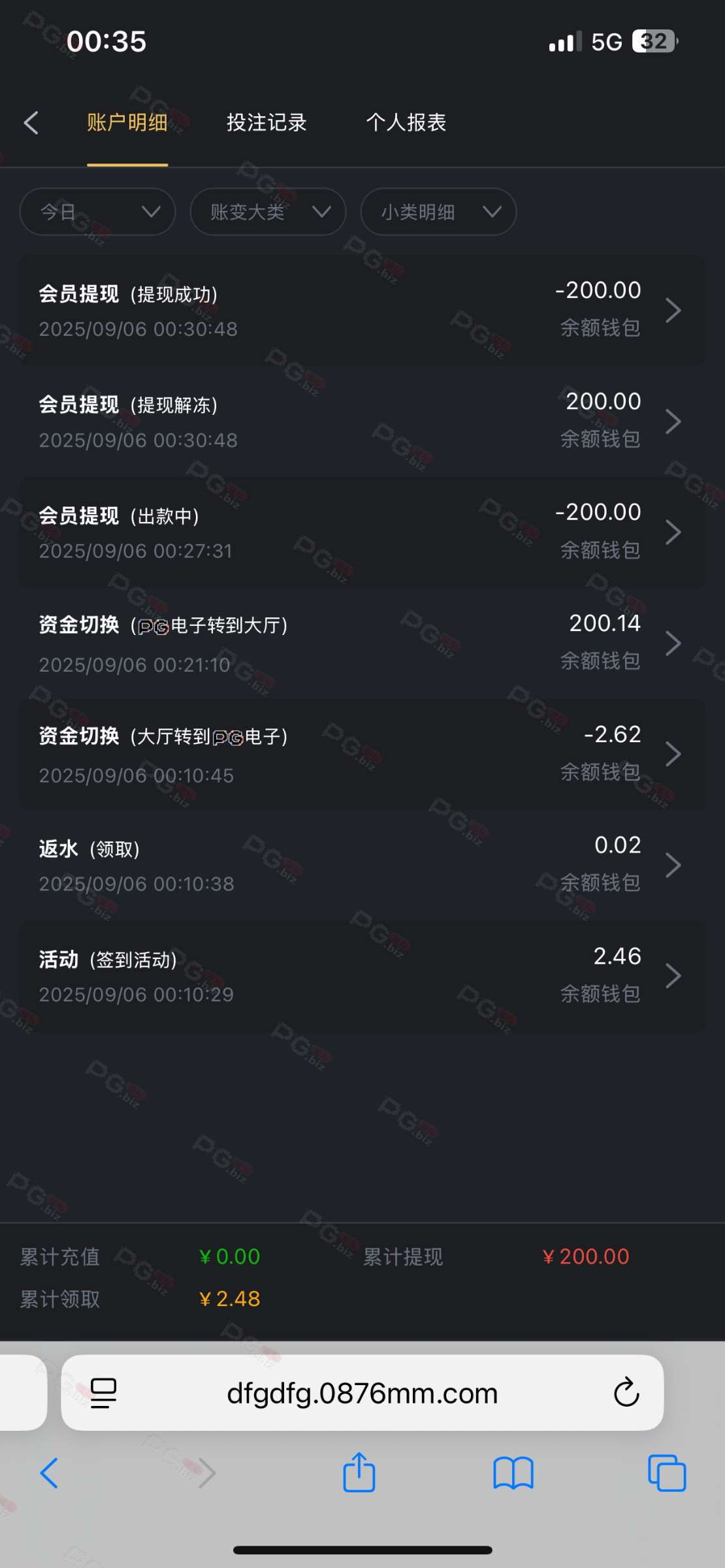View the 大厅转到PG电子 transfer details
This screenshot has width=725, height=1568.
362,755
